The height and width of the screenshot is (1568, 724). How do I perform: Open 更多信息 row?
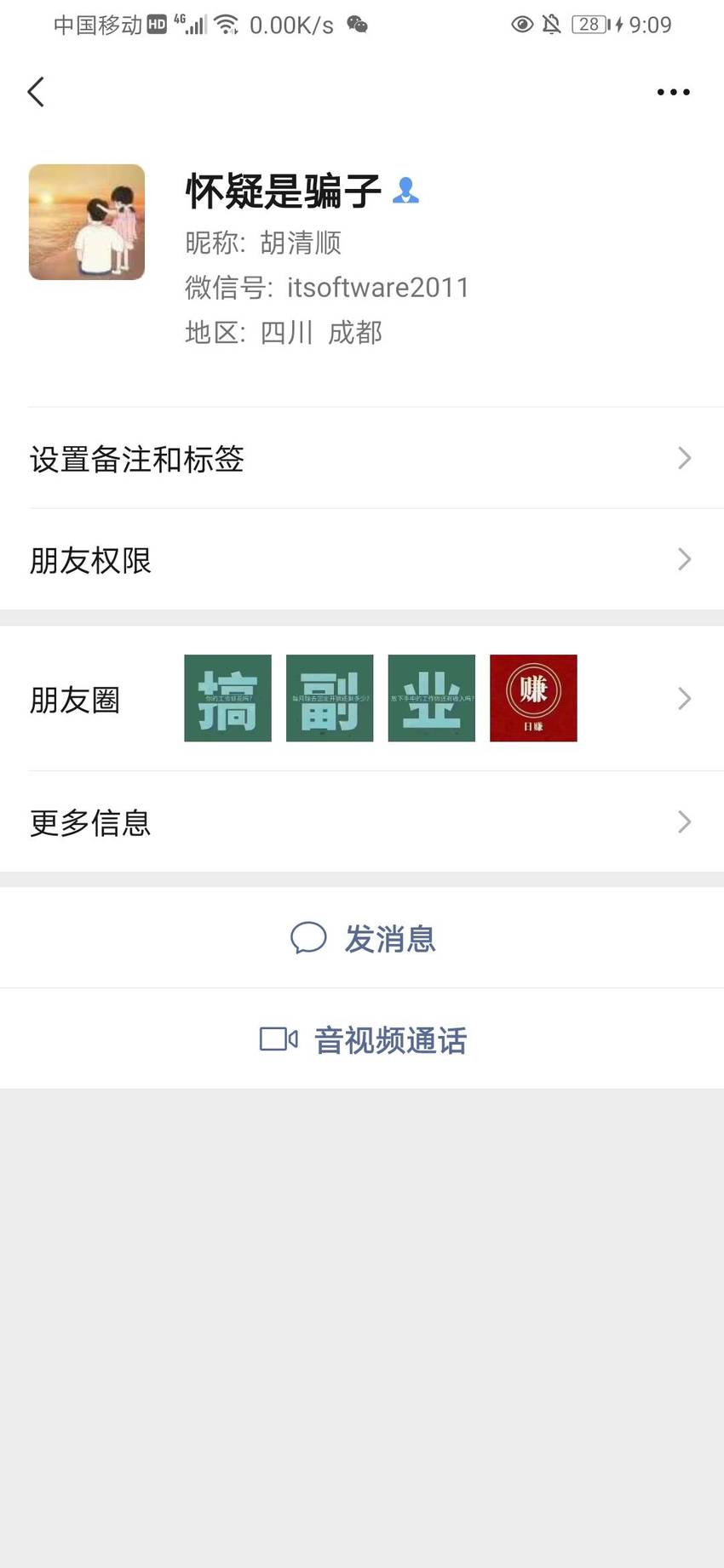click(362, 821)
